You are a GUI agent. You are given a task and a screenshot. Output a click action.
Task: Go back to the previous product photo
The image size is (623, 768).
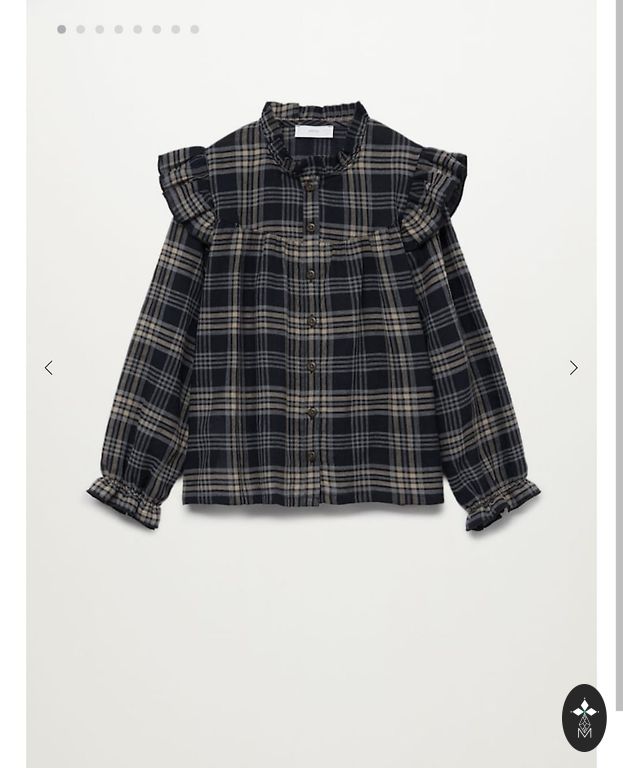(48, 368)
